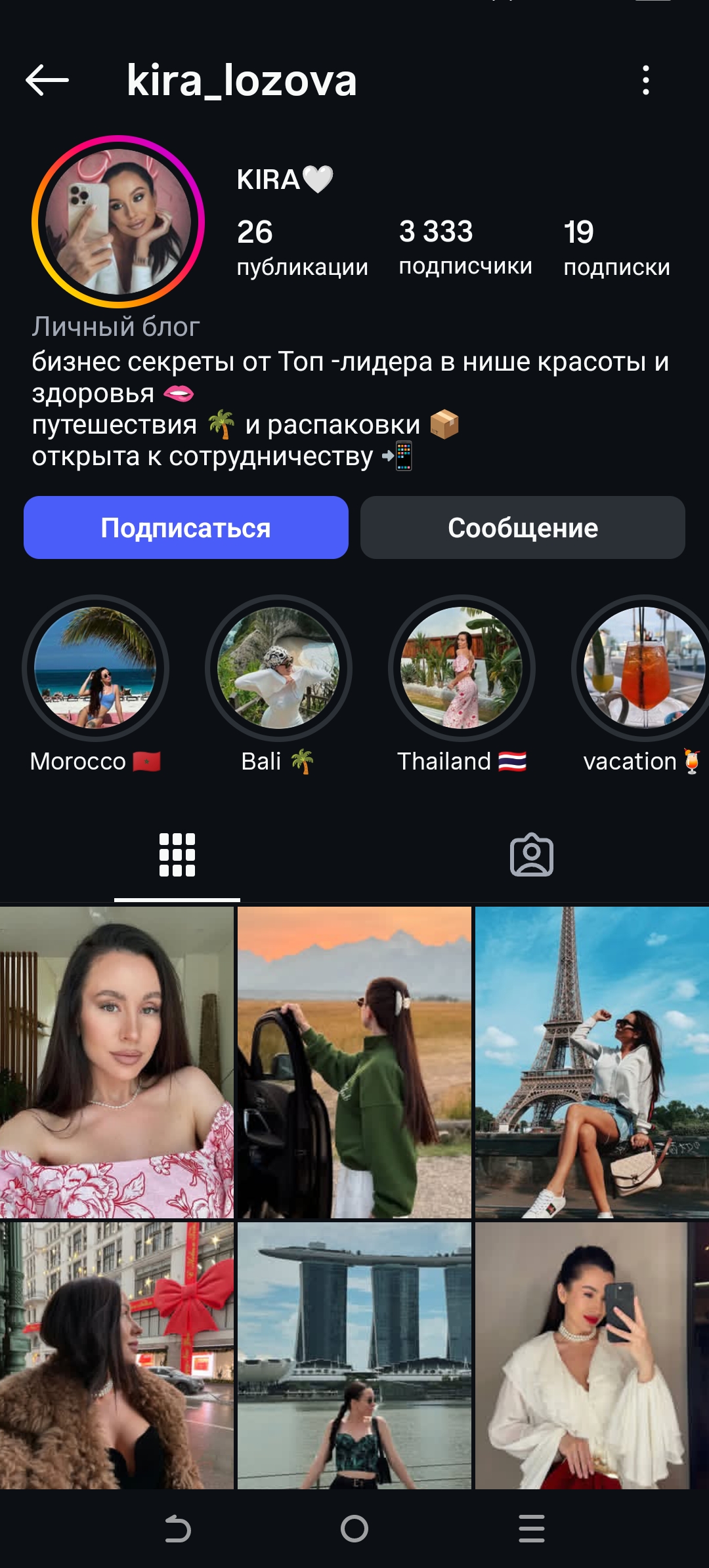Tap the profile picture of kira_lozova
Screen dimensions: 709x1568
(118, 220)
